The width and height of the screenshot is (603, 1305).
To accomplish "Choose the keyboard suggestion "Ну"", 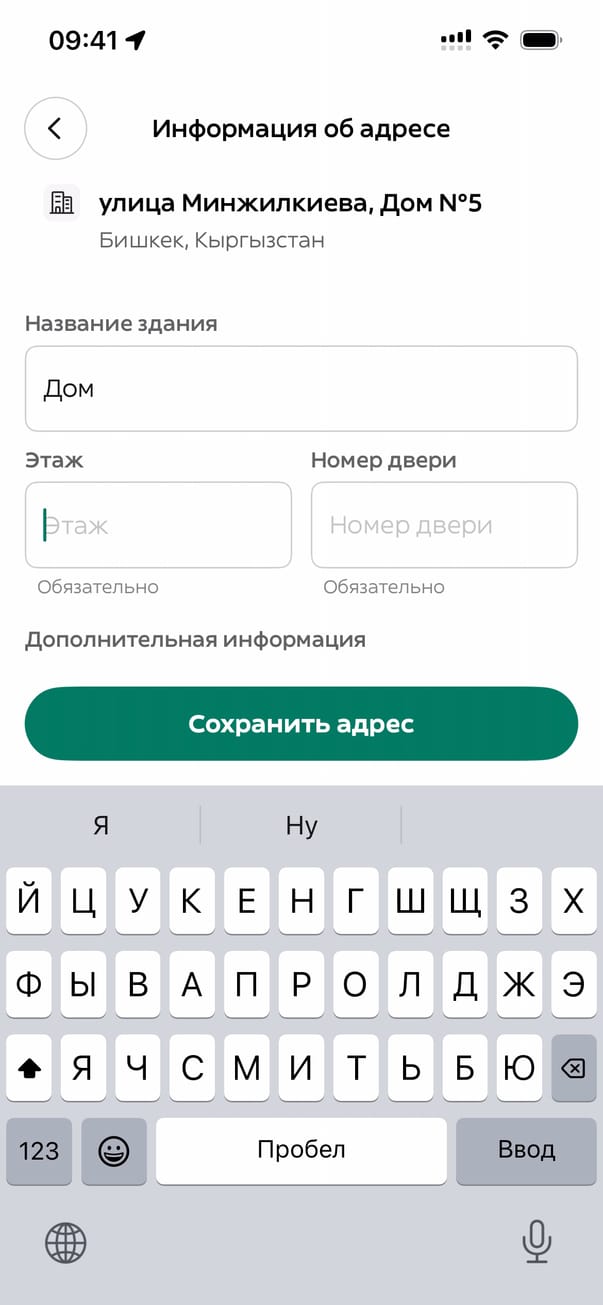I will coord(301,825).
